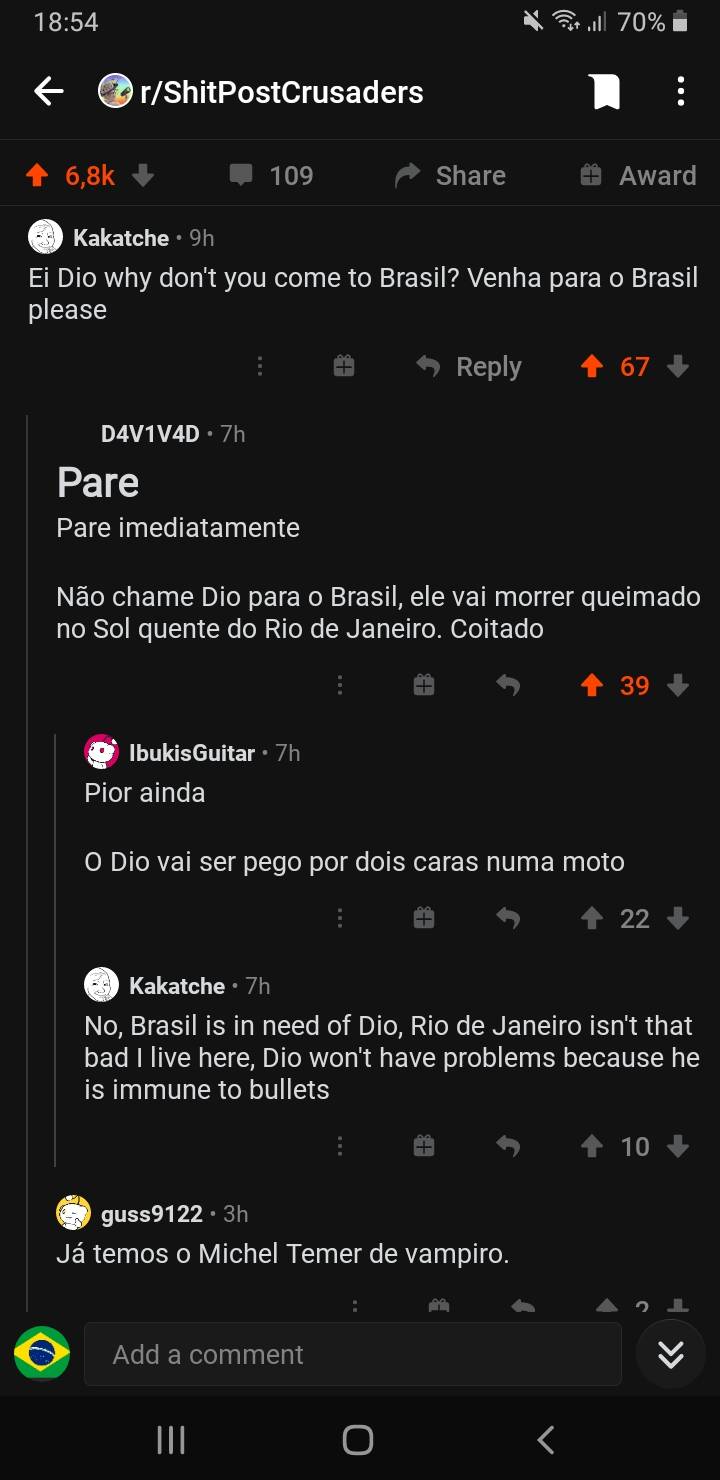Upvote the post with the orange arrow

35,175
